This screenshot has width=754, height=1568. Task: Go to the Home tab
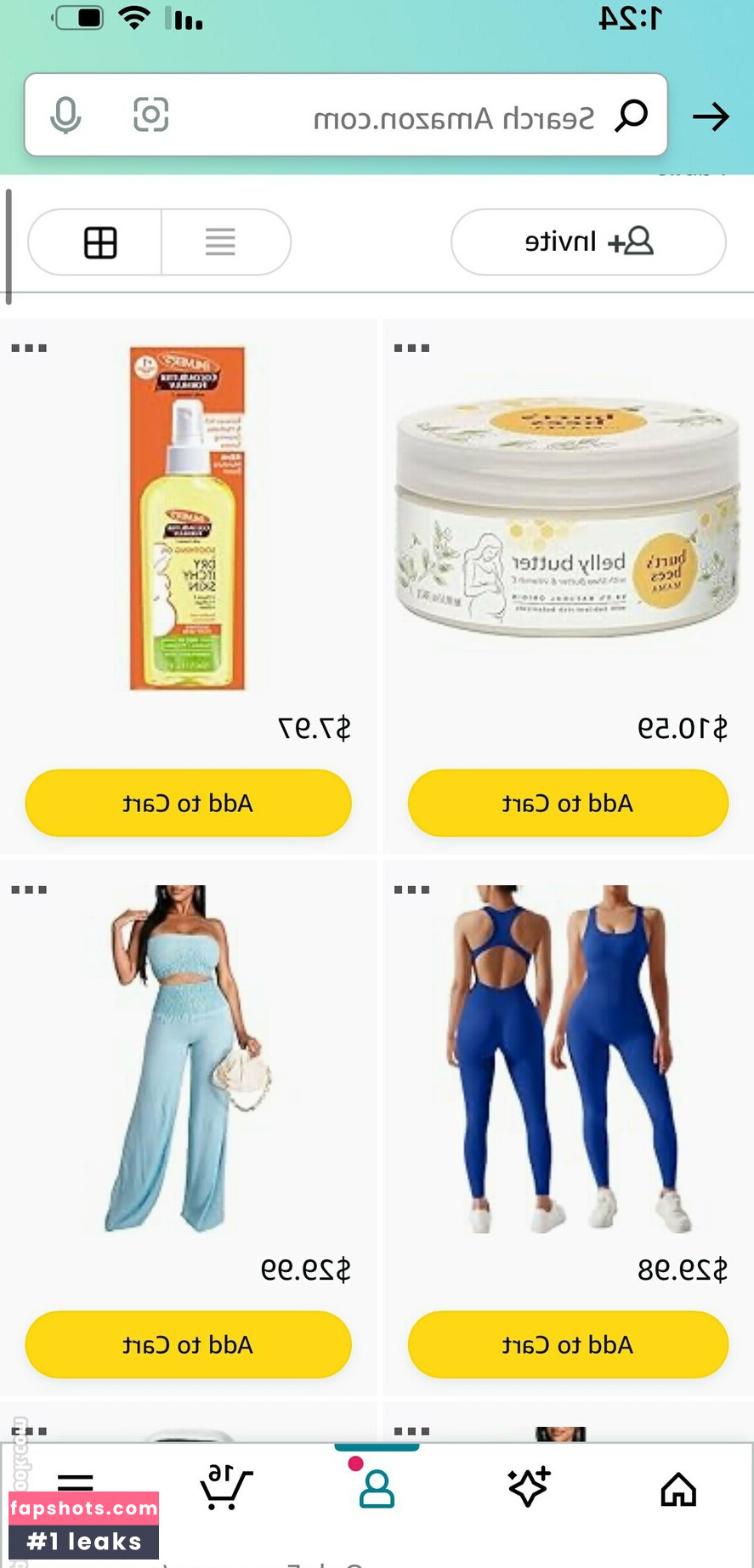tap(678, 1490)
